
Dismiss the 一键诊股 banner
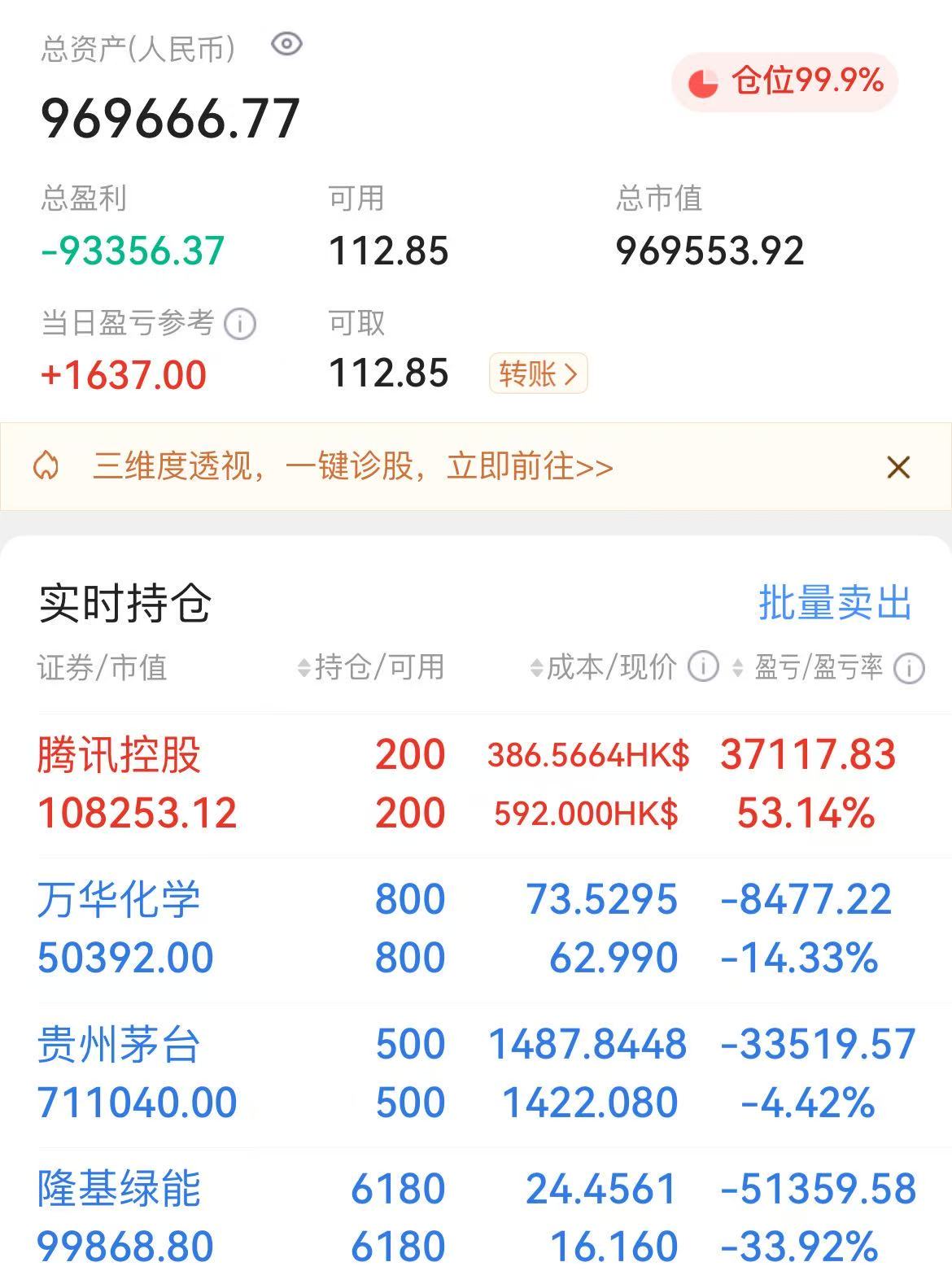(x=898, y=467)
